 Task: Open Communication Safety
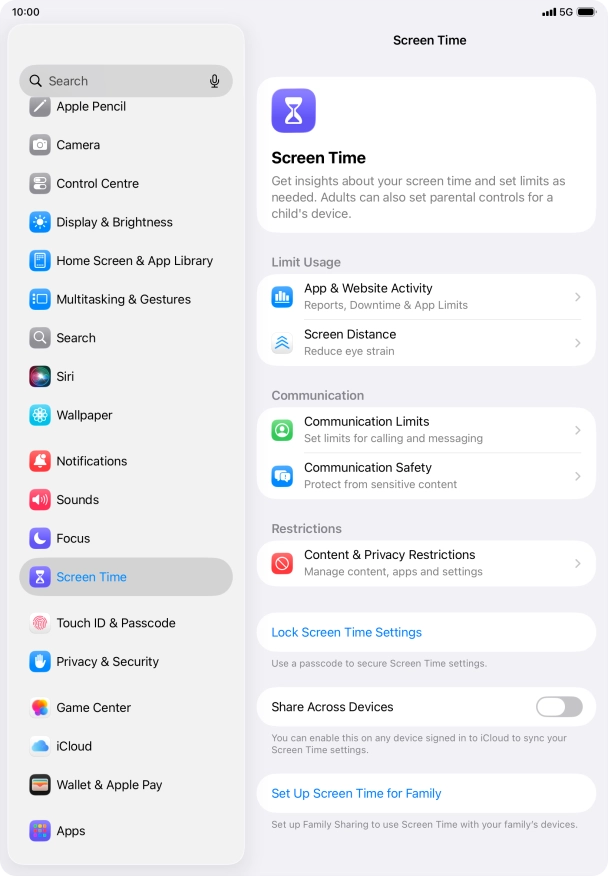point(426,475)
